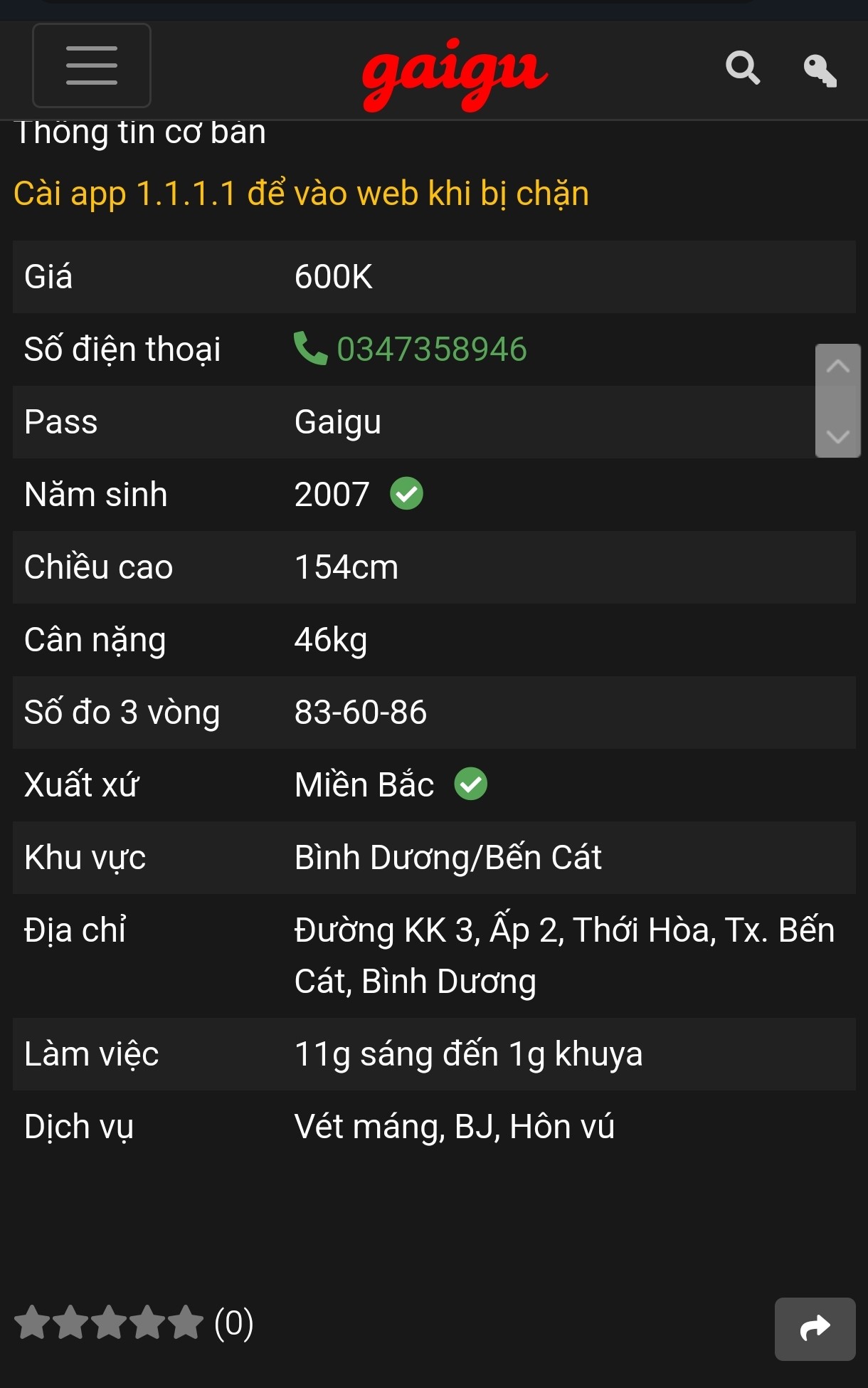The height and width of the screenshot is (1388, 868).
Task: Open the search magnifier icon
Action: tap(743, 68)
